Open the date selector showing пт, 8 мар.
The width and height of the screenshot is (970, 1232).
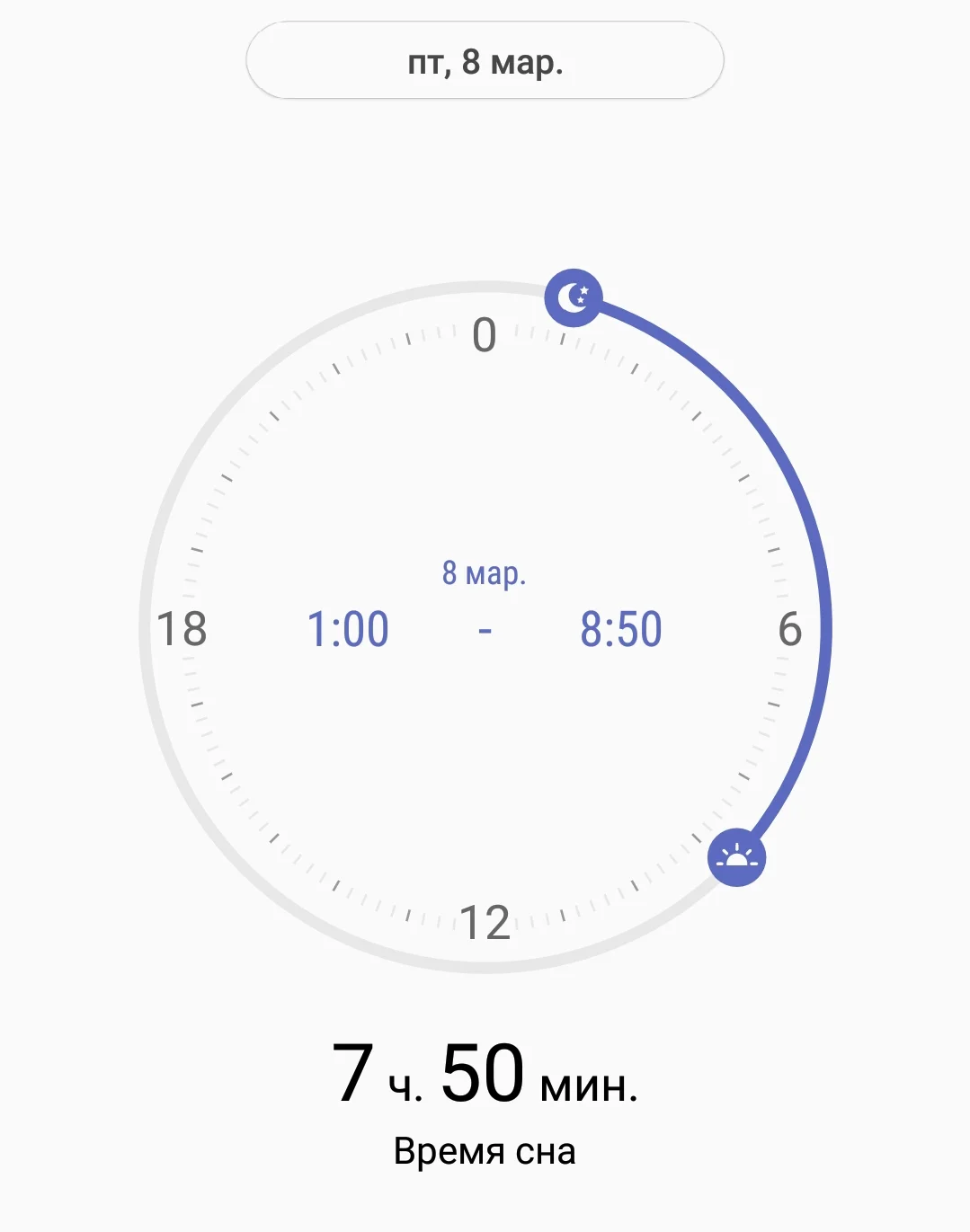coord(485,60)
